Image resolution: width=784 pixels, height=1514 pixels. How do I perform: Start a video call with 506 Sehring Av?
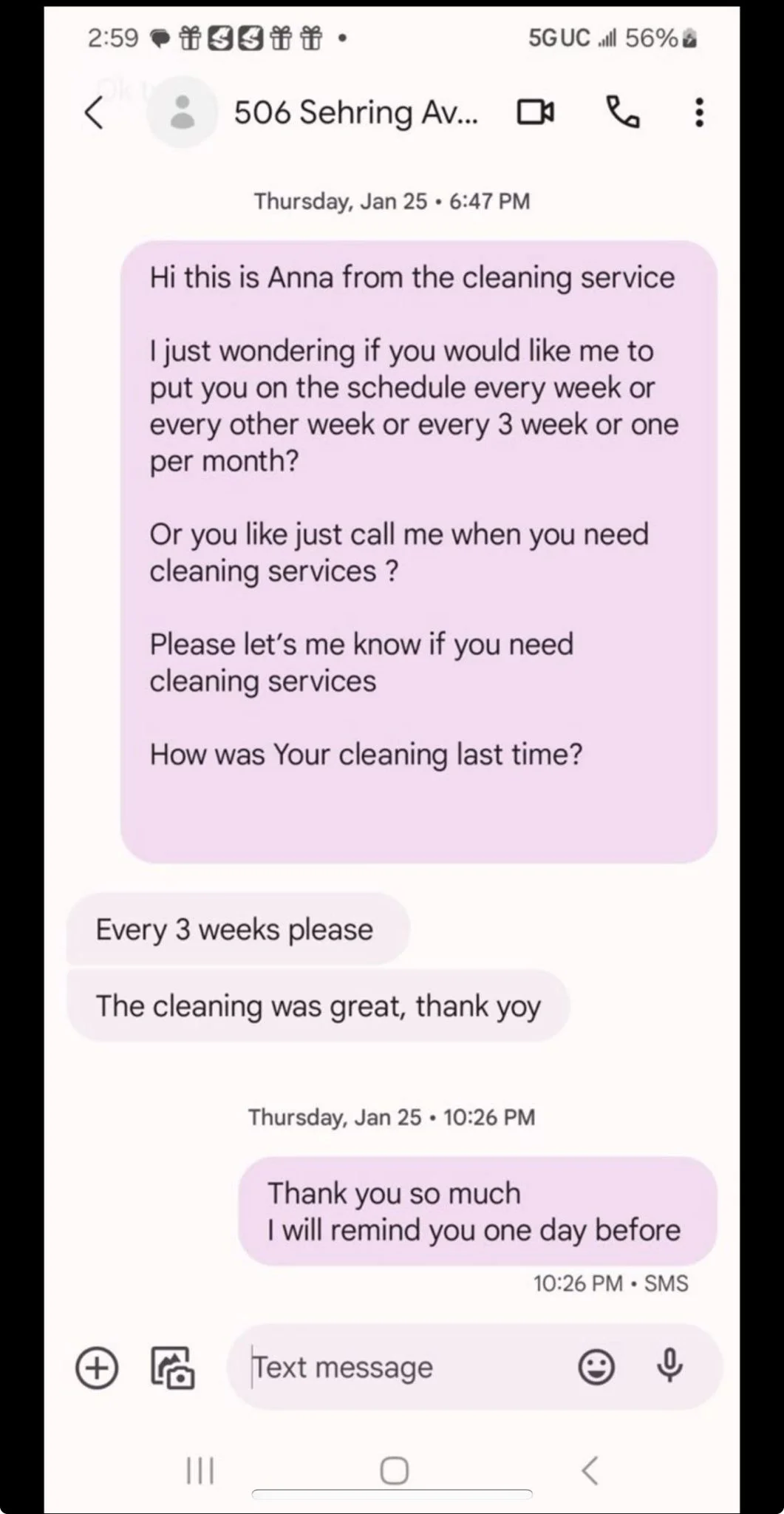pyautogui.click(x=536, y=112)
